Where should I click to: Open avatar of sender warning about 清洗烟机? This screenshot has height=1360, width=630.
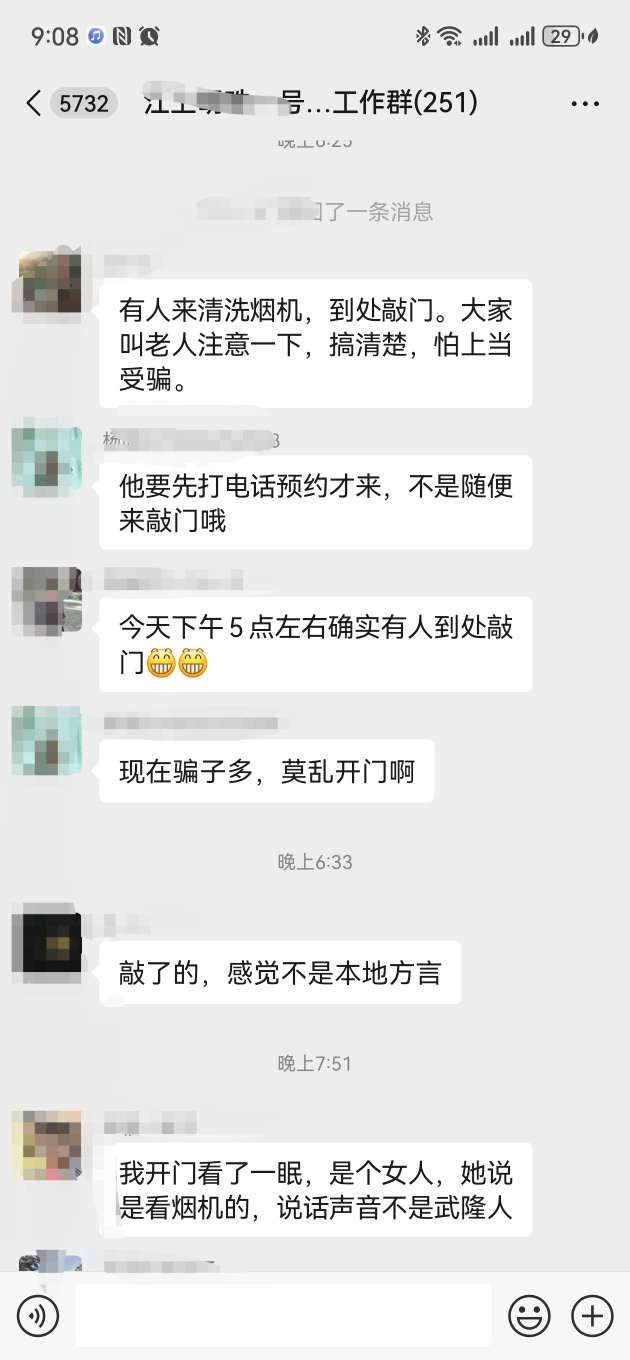46,283
